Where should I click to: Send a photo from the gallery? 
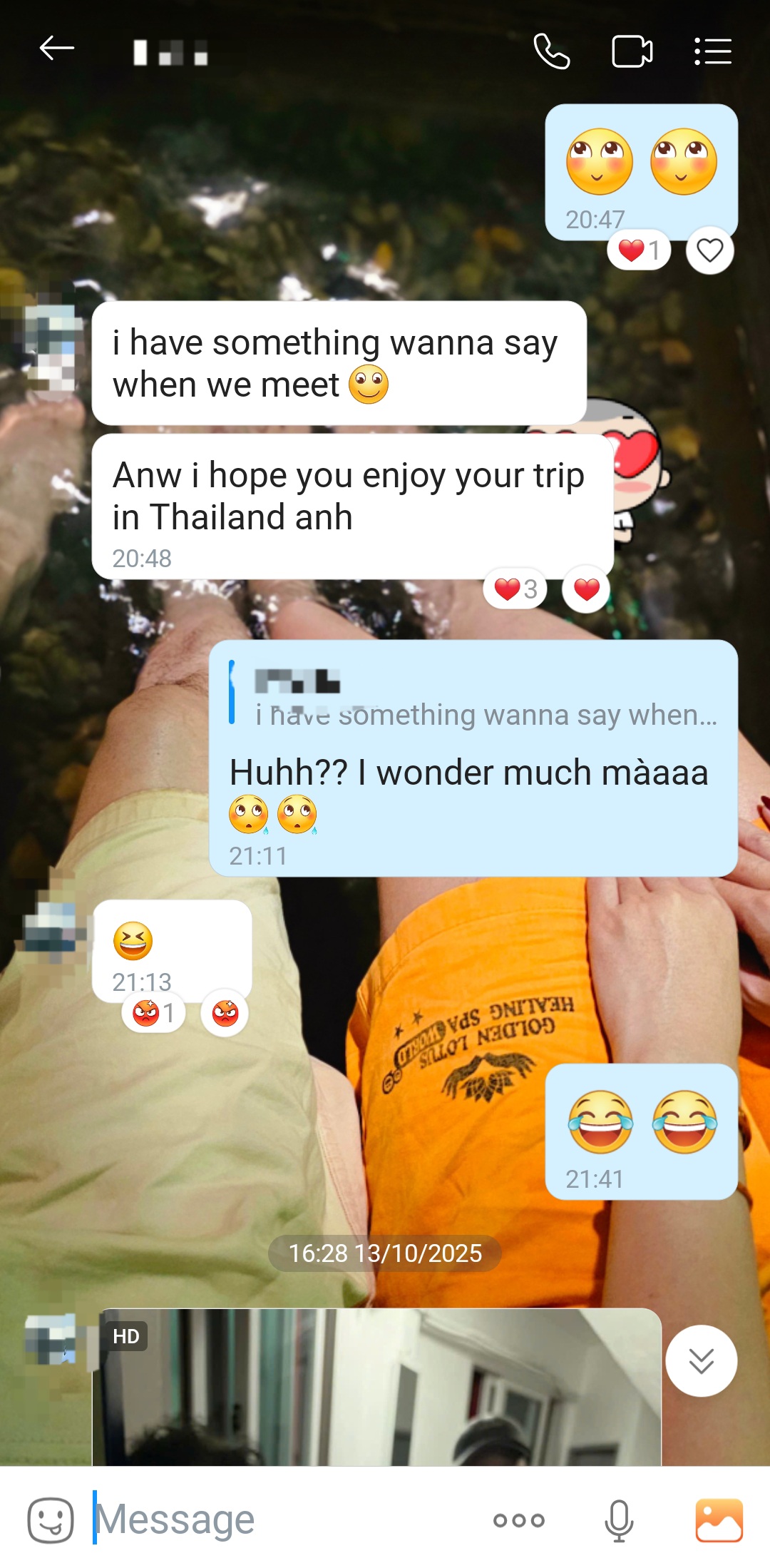coord(719,1520)
